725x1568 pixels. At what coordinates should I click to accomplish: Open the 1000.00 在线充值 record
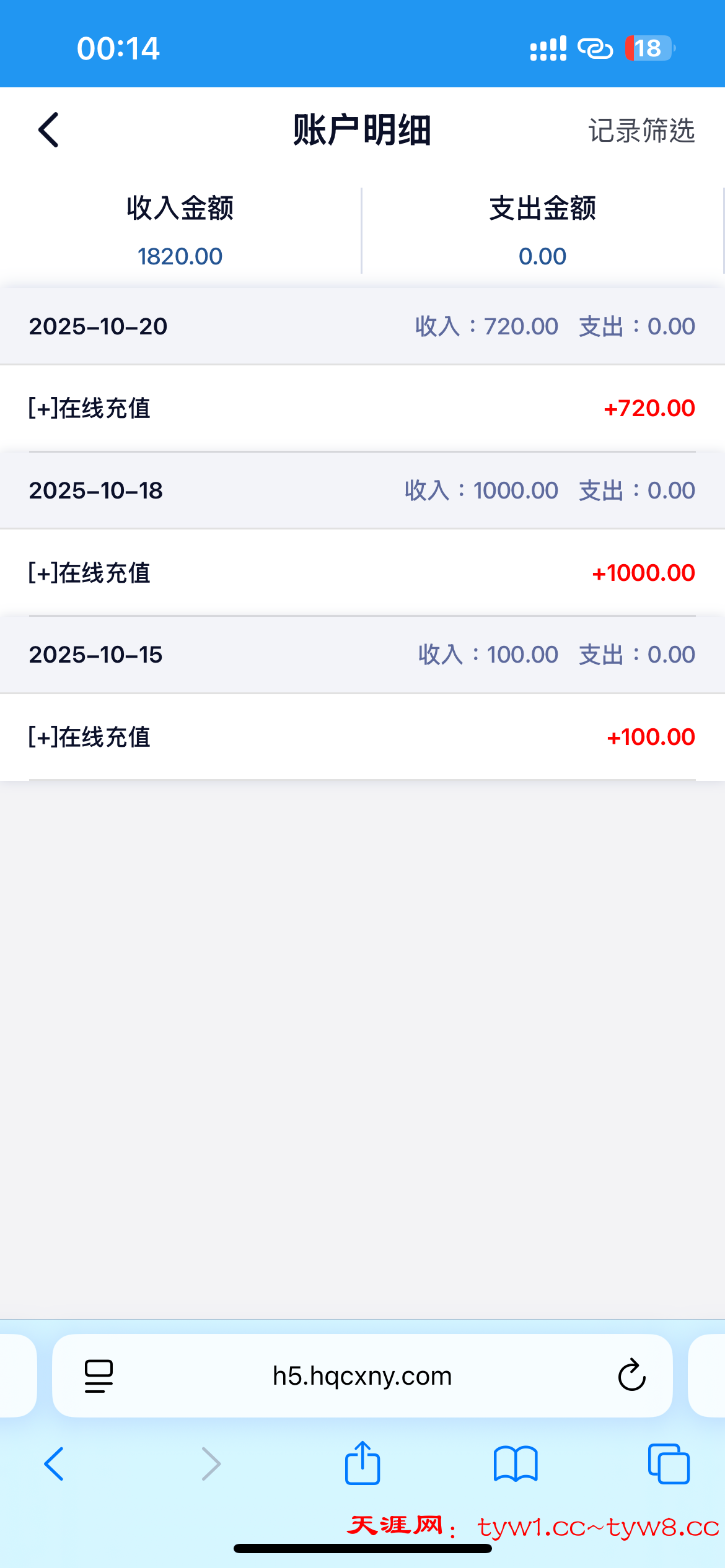[x=362, y=573]
